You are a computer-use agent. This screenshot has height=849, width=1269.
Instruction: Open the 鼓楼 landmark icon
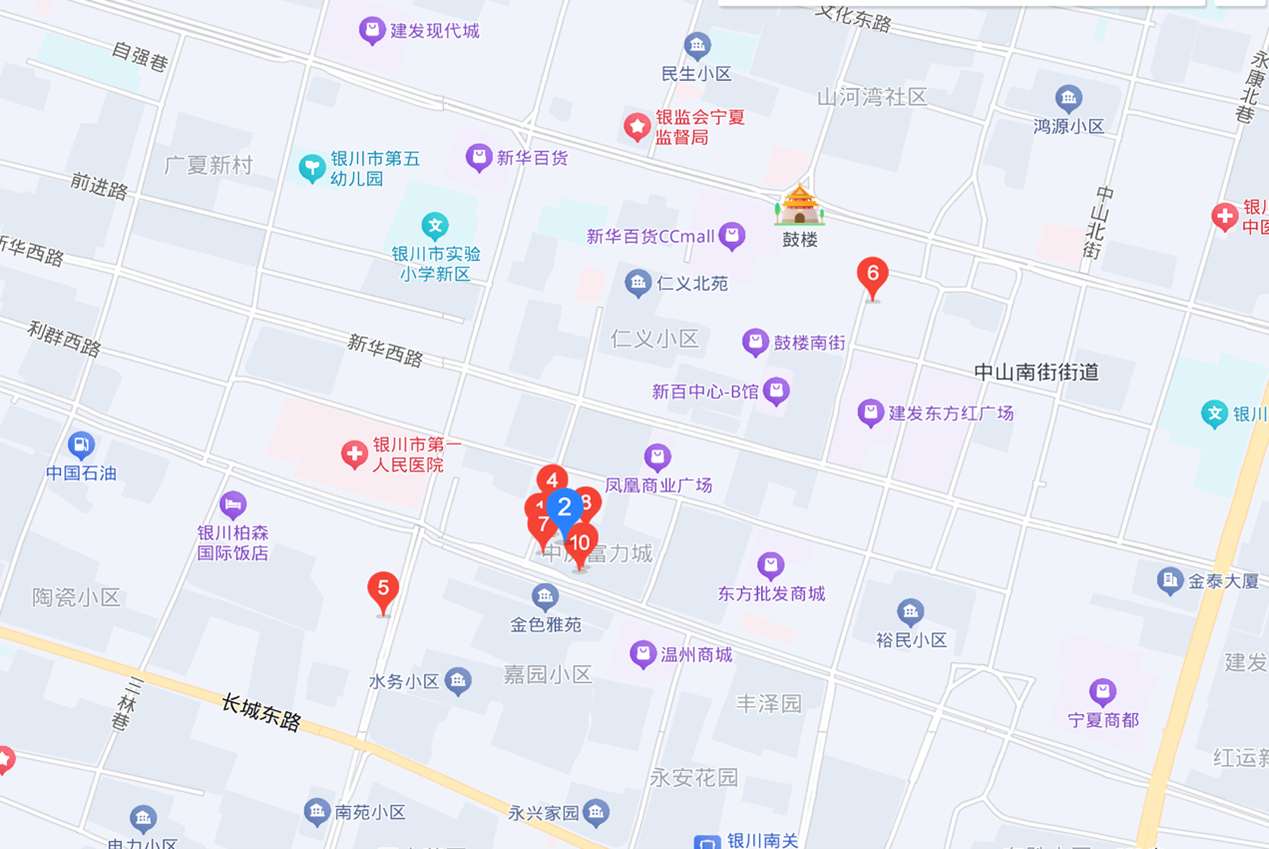coord(799,205)
